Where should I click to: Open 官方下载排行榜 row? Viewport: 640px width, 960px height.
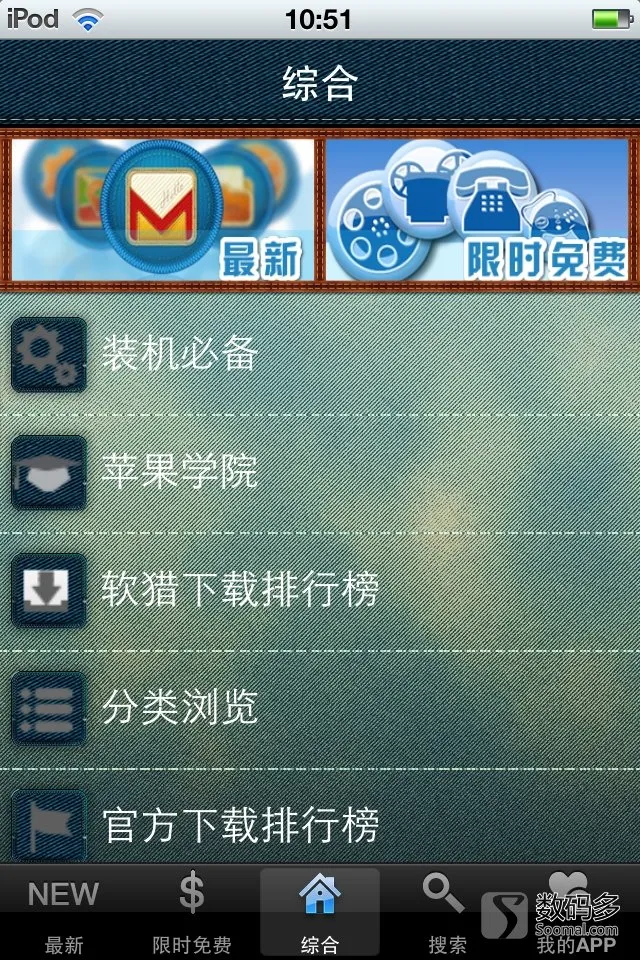pos(320,826)
